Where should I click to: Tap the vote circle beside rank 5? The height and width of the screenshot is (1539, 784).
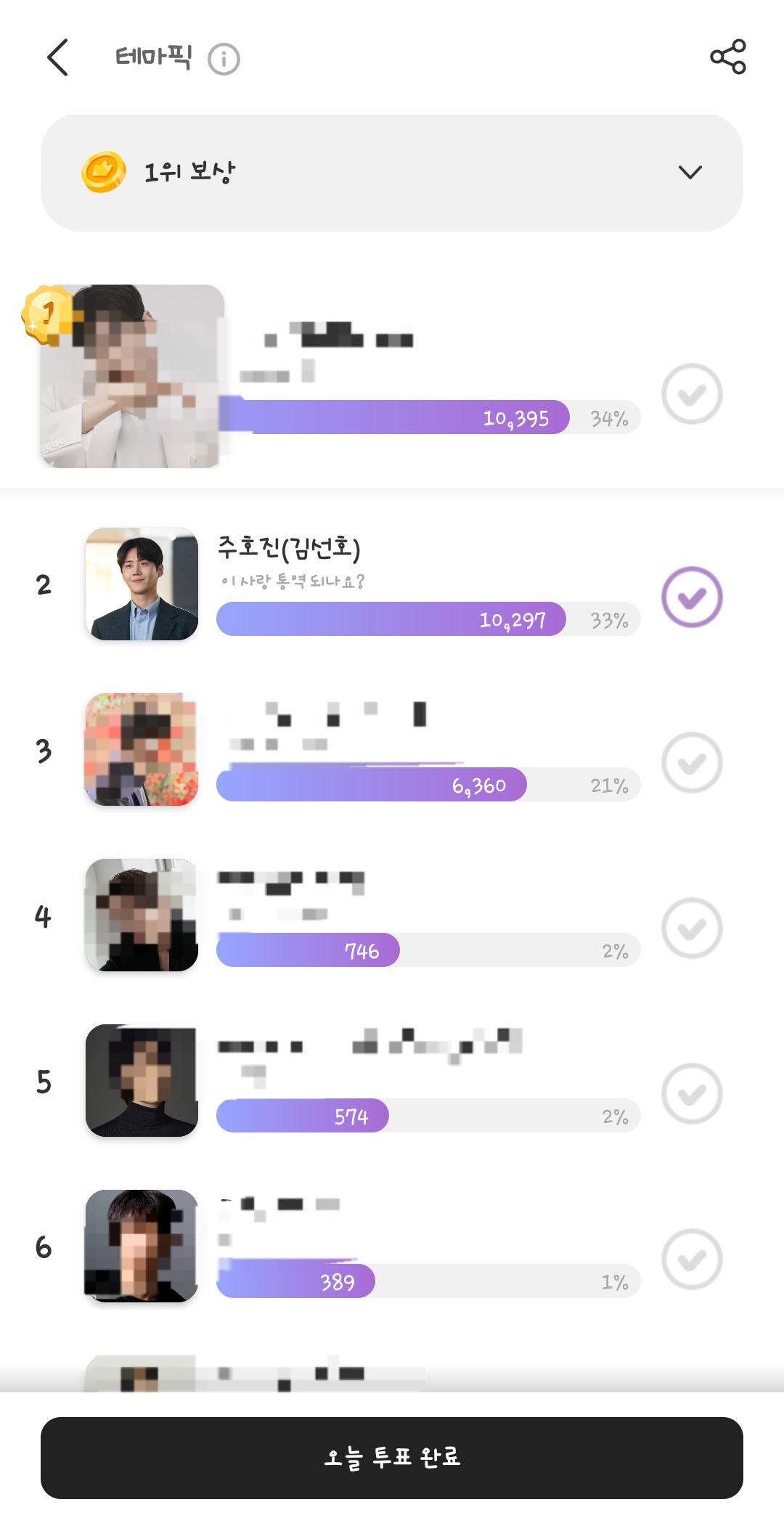691,1093
